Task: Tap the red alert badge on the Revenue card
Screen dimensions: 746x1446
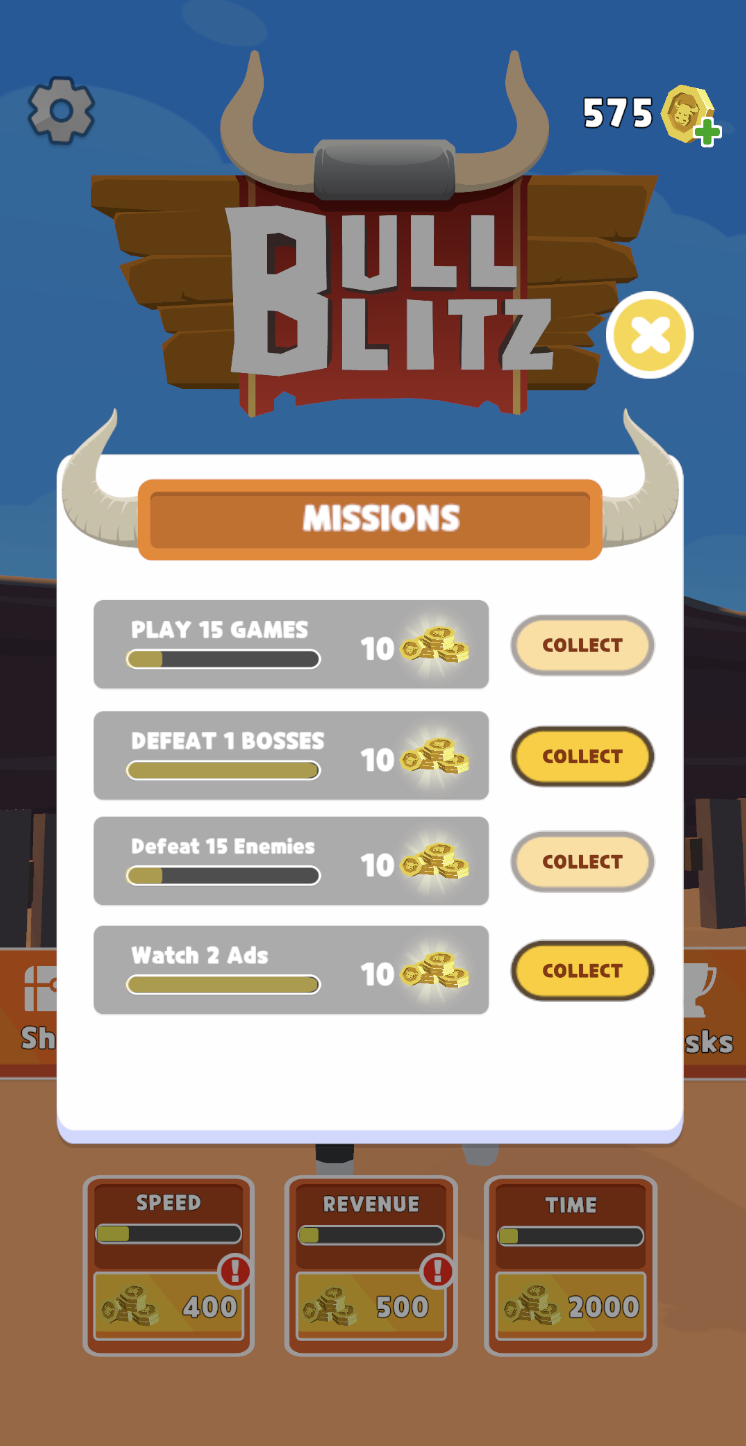Action: tap(438, 1271)
